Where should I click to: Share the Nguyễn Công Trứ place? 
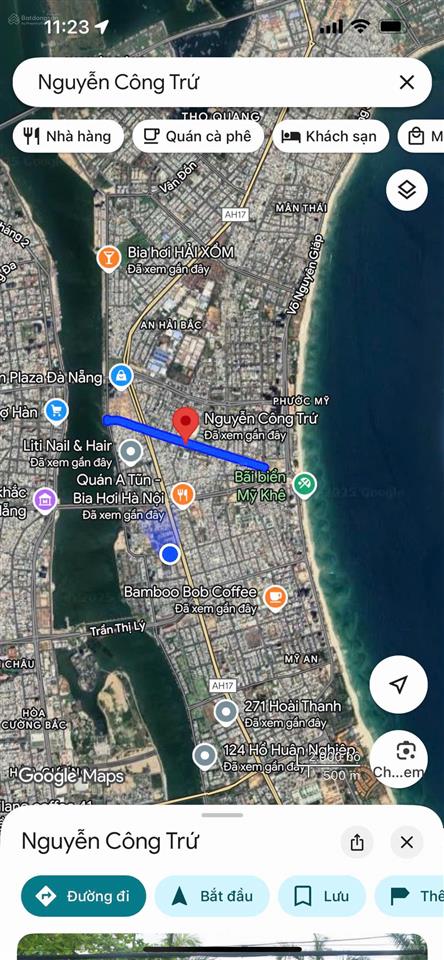pyautogui.click(x=357, y=842)
